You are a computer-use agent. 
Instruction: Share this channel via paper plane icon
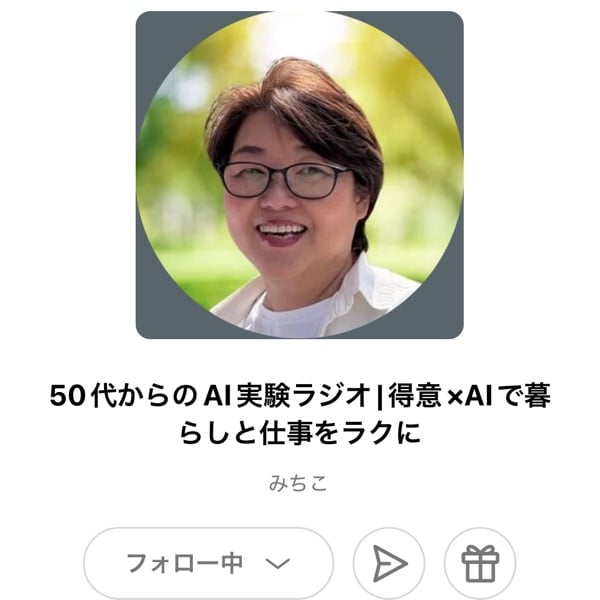389,563
